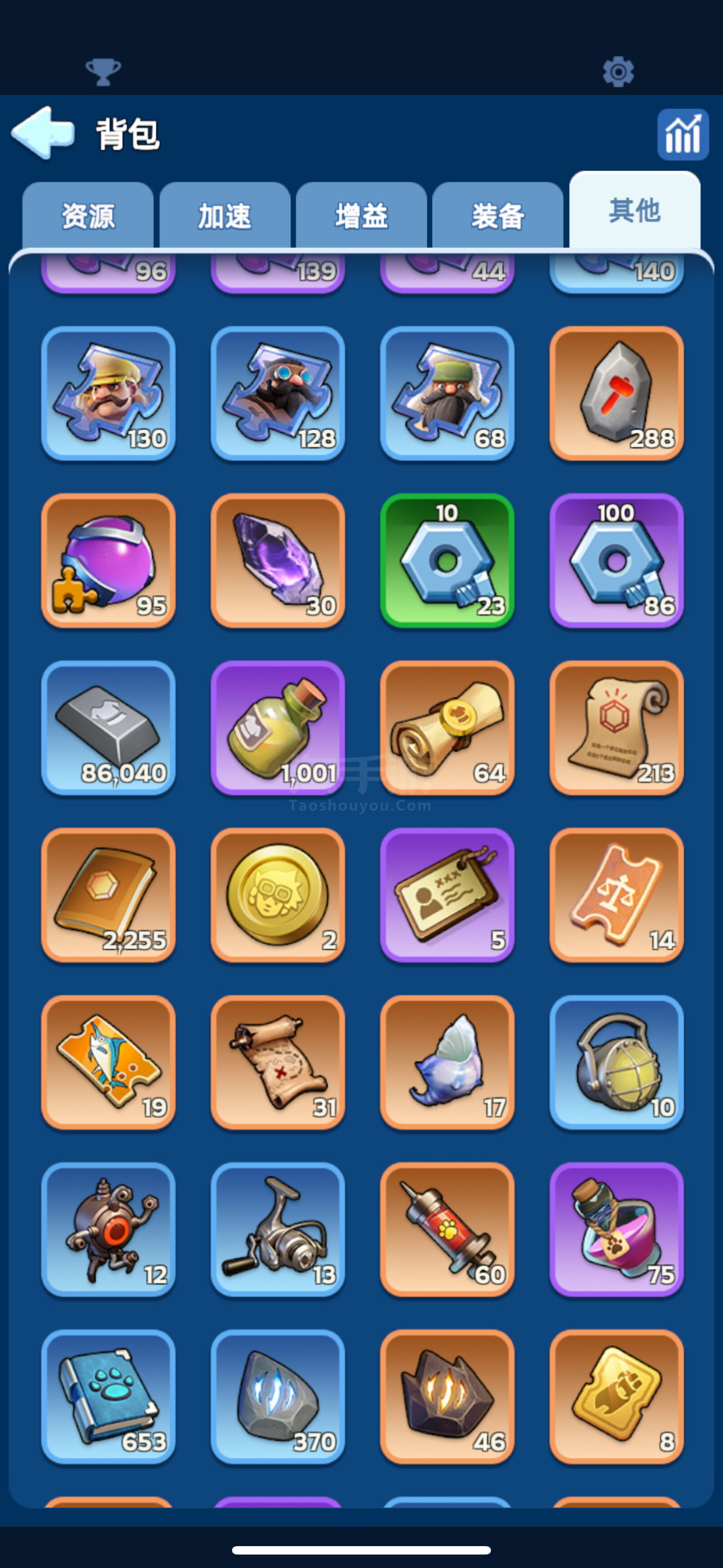
Task: Tap the gold coin item with 2
Action: (x=277, y=895)
